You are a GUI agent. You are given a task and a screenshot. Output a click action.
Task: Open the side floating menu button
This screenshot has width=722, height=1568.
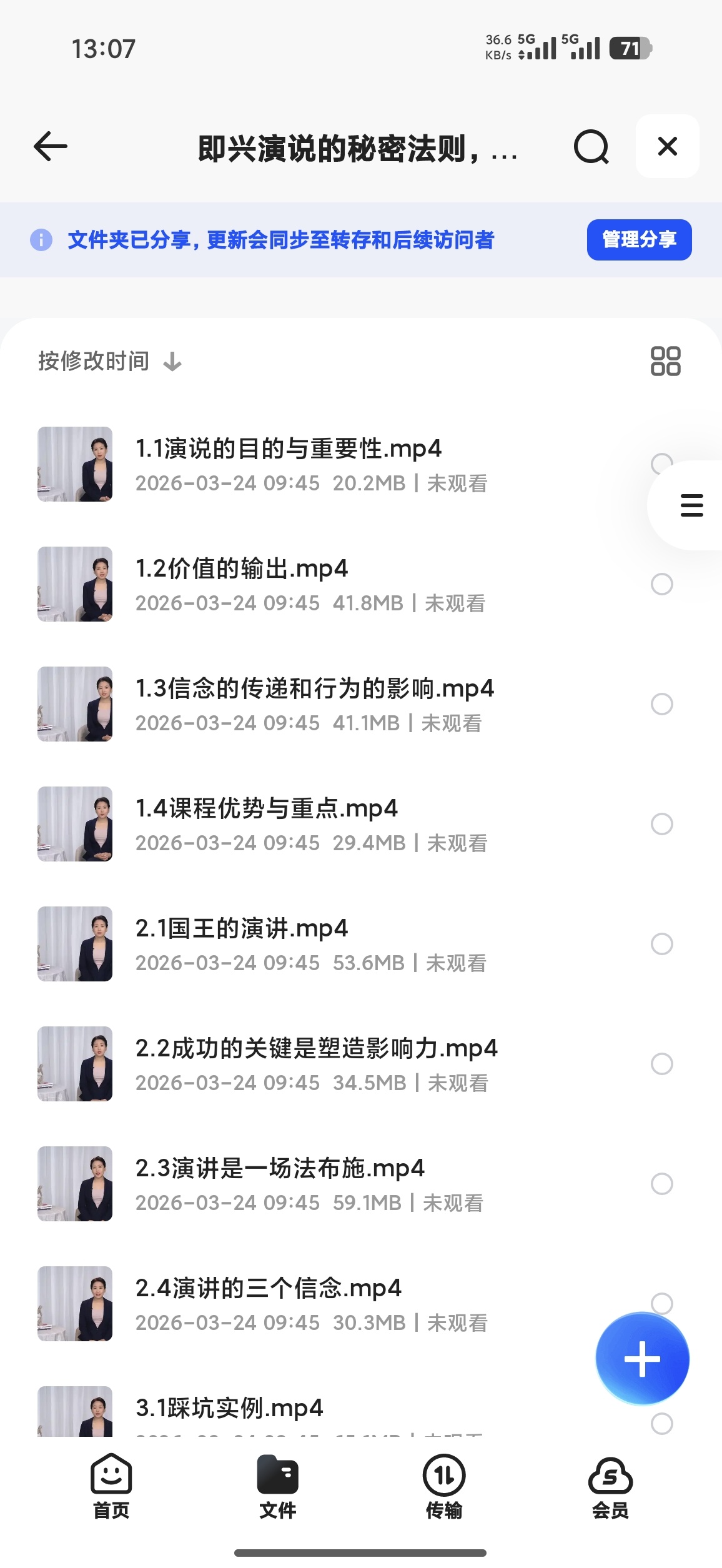pyautogui.click(x=691, y=505)
